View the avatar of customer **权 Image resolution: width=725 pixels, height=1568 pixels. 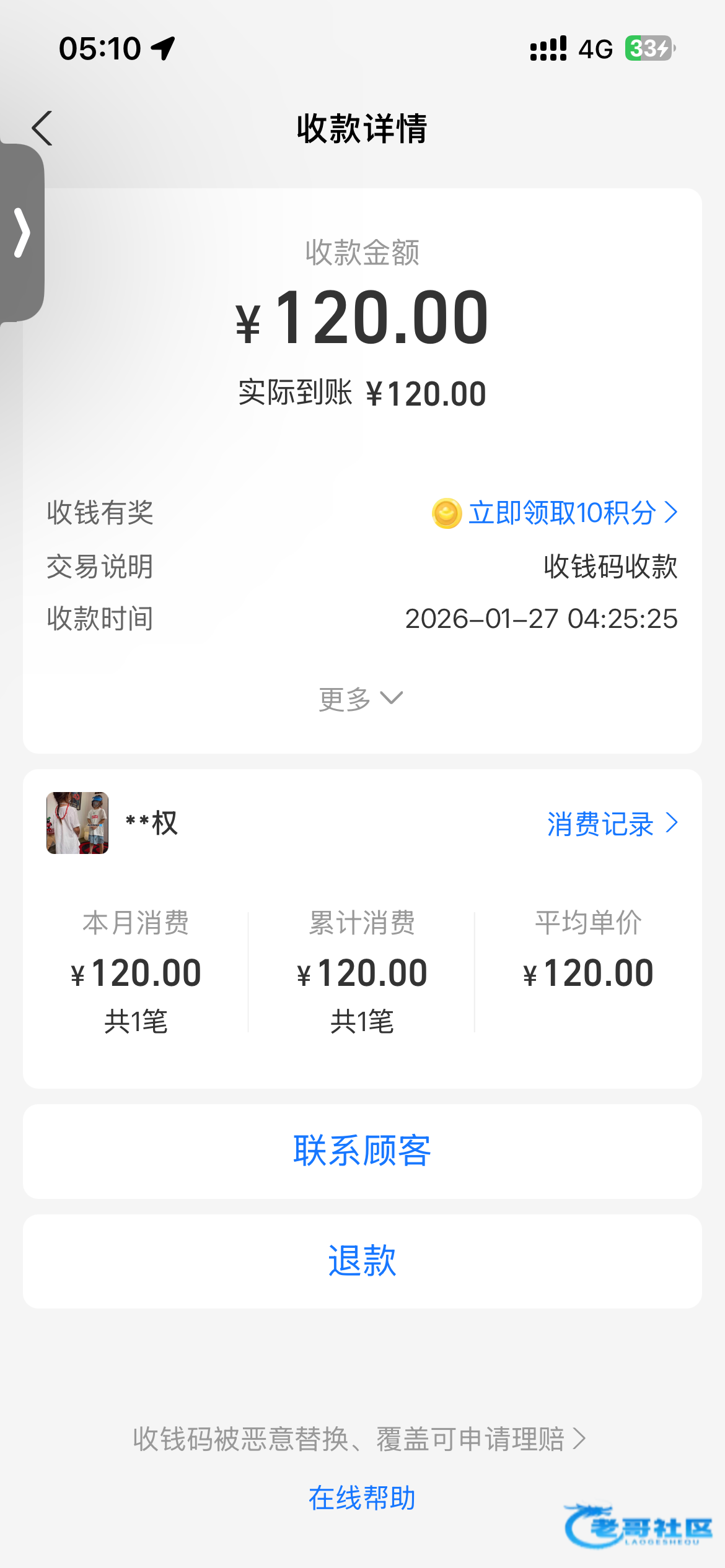click(77, 823)
